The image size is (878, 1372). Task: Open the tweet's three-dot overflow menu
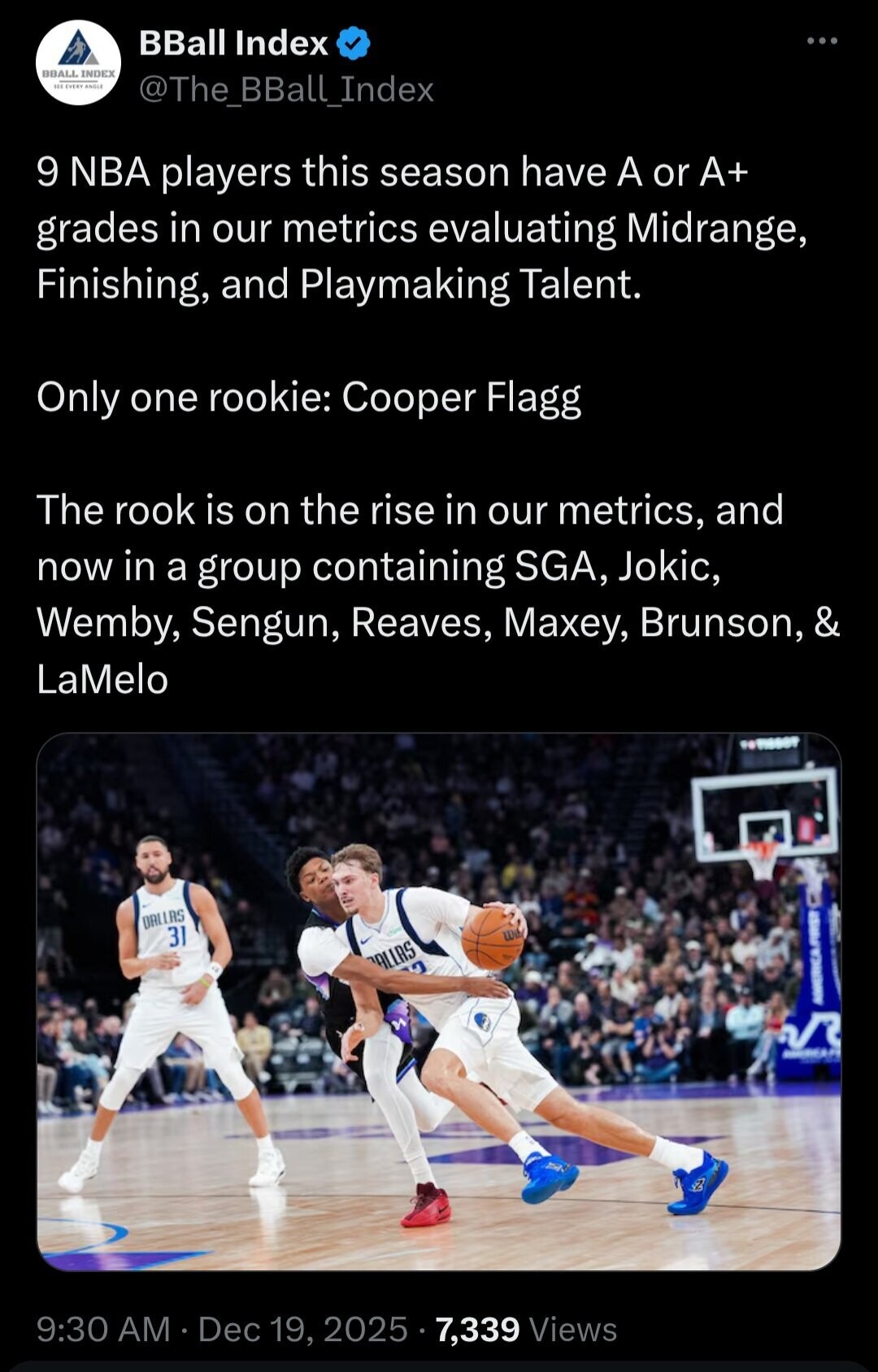(x=822, y=41)
